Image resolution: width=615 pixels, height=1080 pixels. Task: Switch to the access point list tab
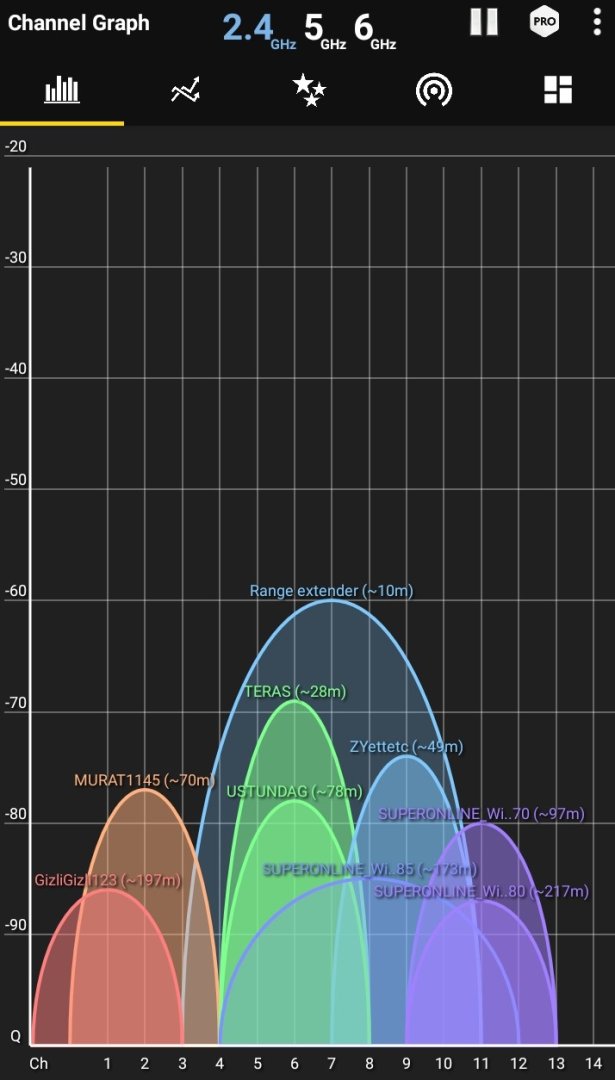pos(433,90)
